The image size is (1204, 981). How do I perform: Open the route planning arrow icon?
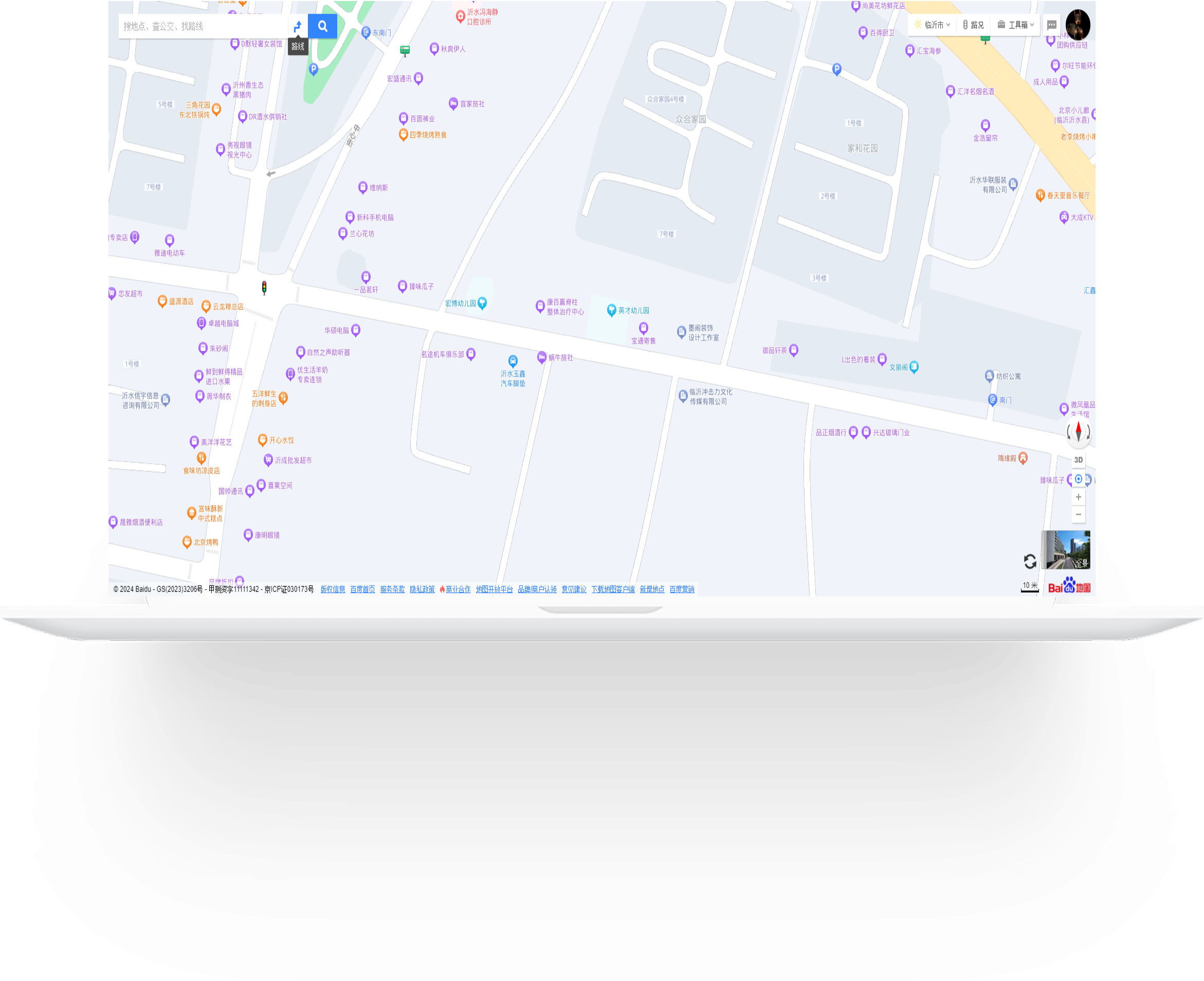(x=298, y=26)
